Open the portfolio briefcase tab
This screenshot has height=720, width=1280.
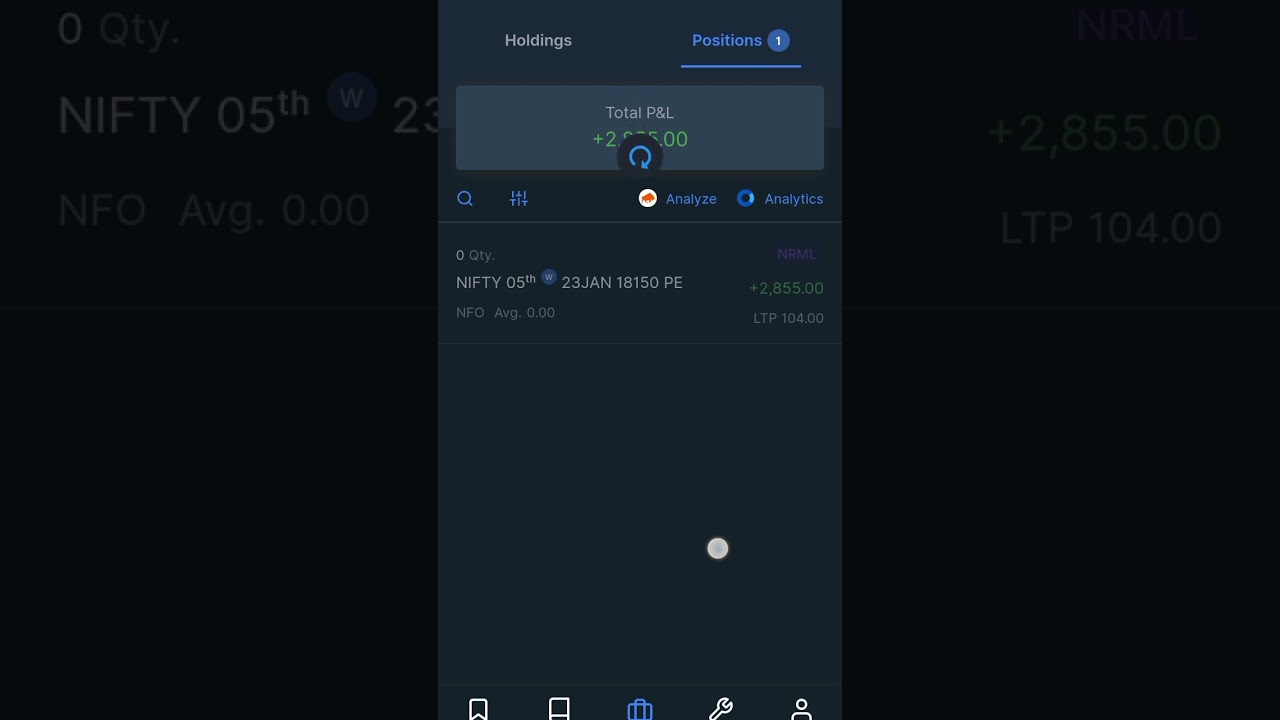click(640, 709)
